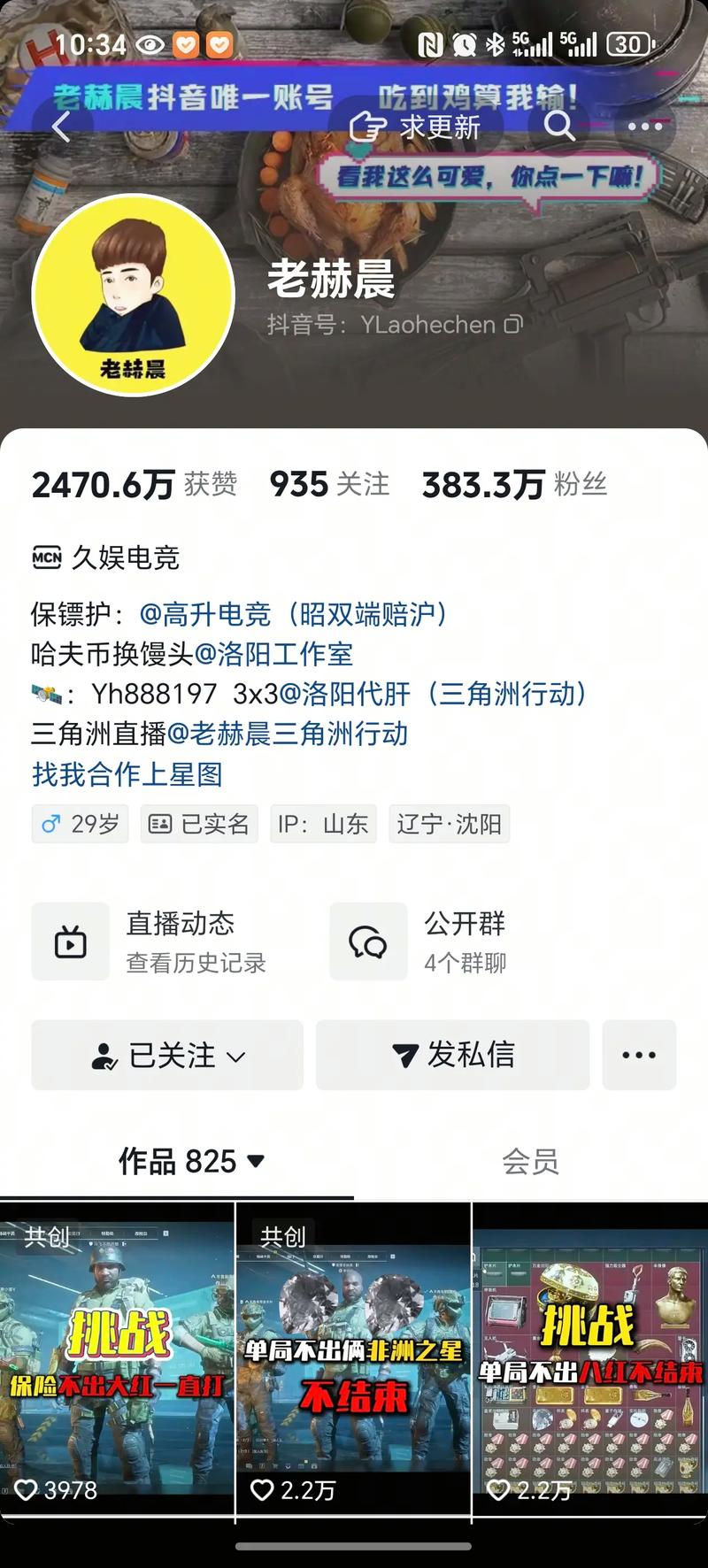Image resolution: width=708 pixels, height=1568 pixels.
Task: Send a private message via 发私信
Action: coord(452,1055)
